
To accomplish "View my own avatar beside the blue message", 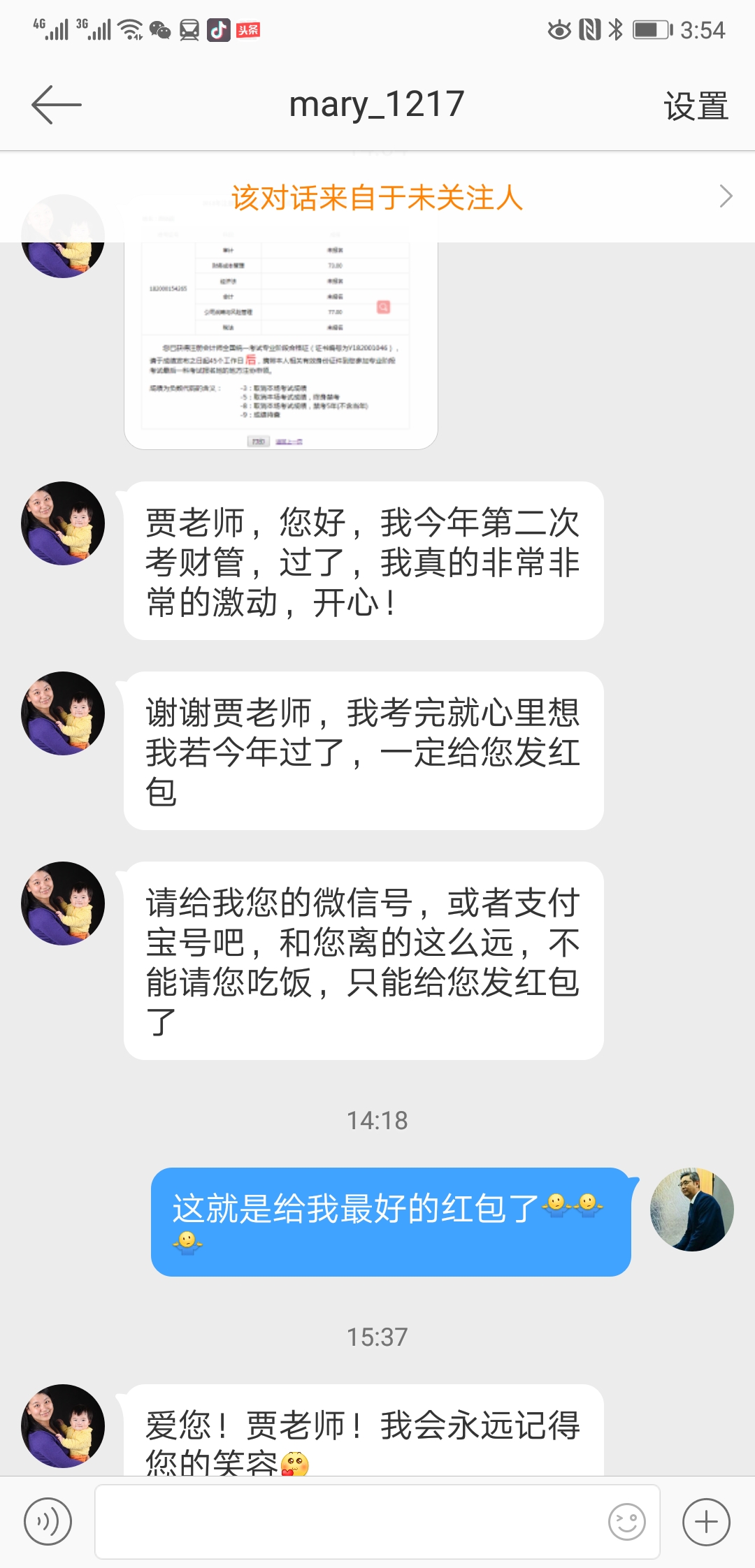I will click(x=691, y=1209).
